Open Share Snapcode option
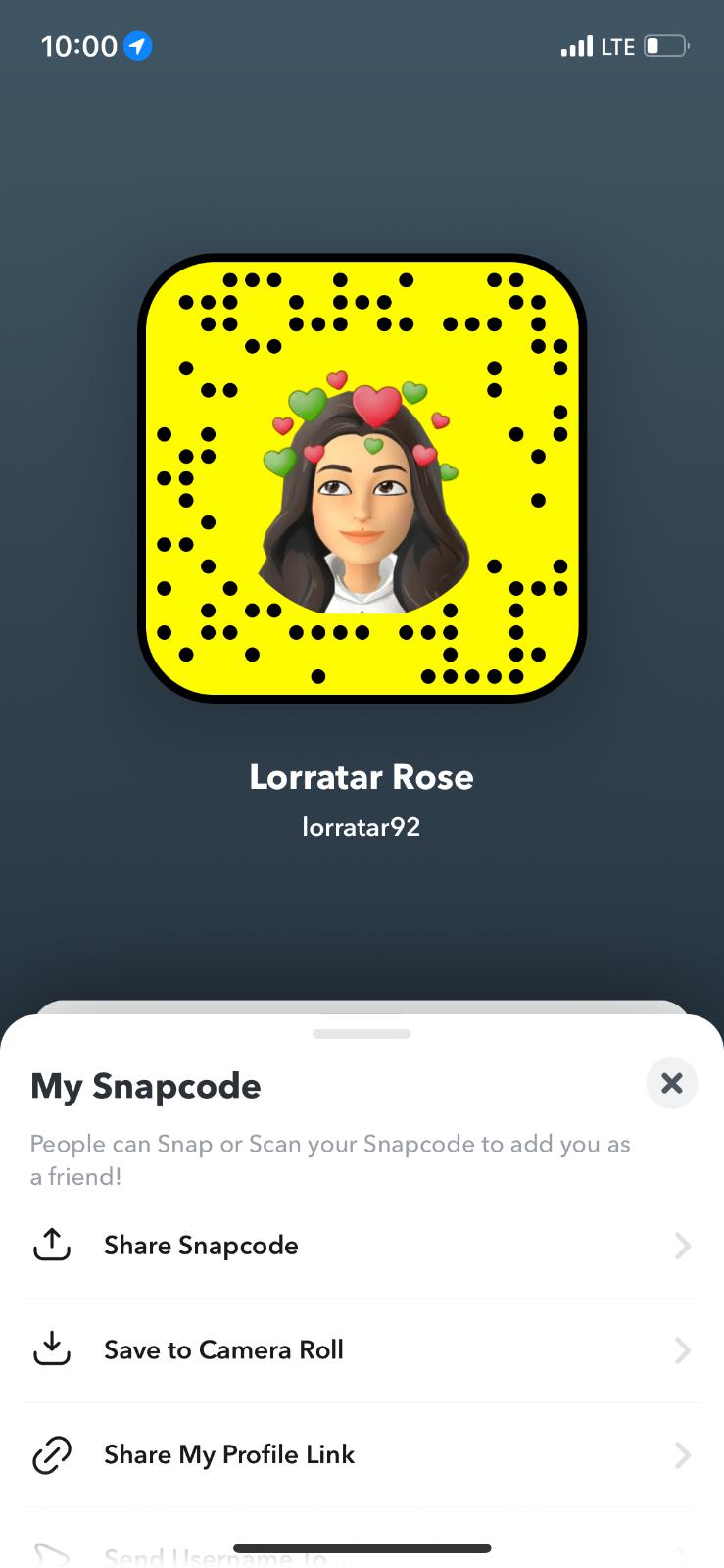 (x=361, y=1246)
